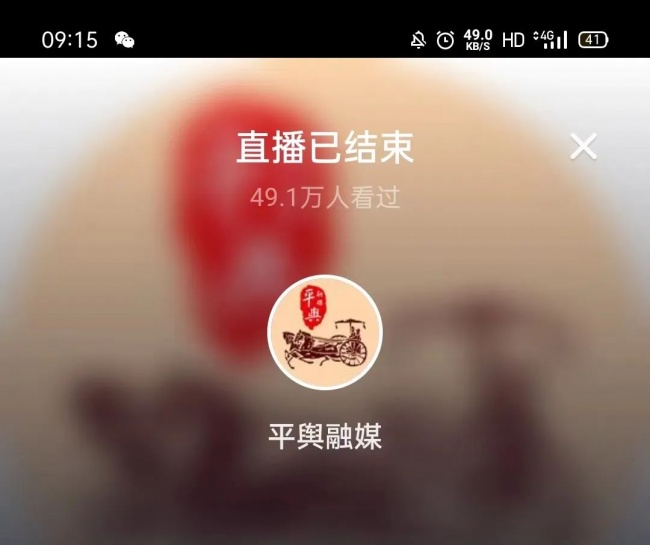Close the ended livestream screen
Screen dimensions: 650x545
(583, 147)
